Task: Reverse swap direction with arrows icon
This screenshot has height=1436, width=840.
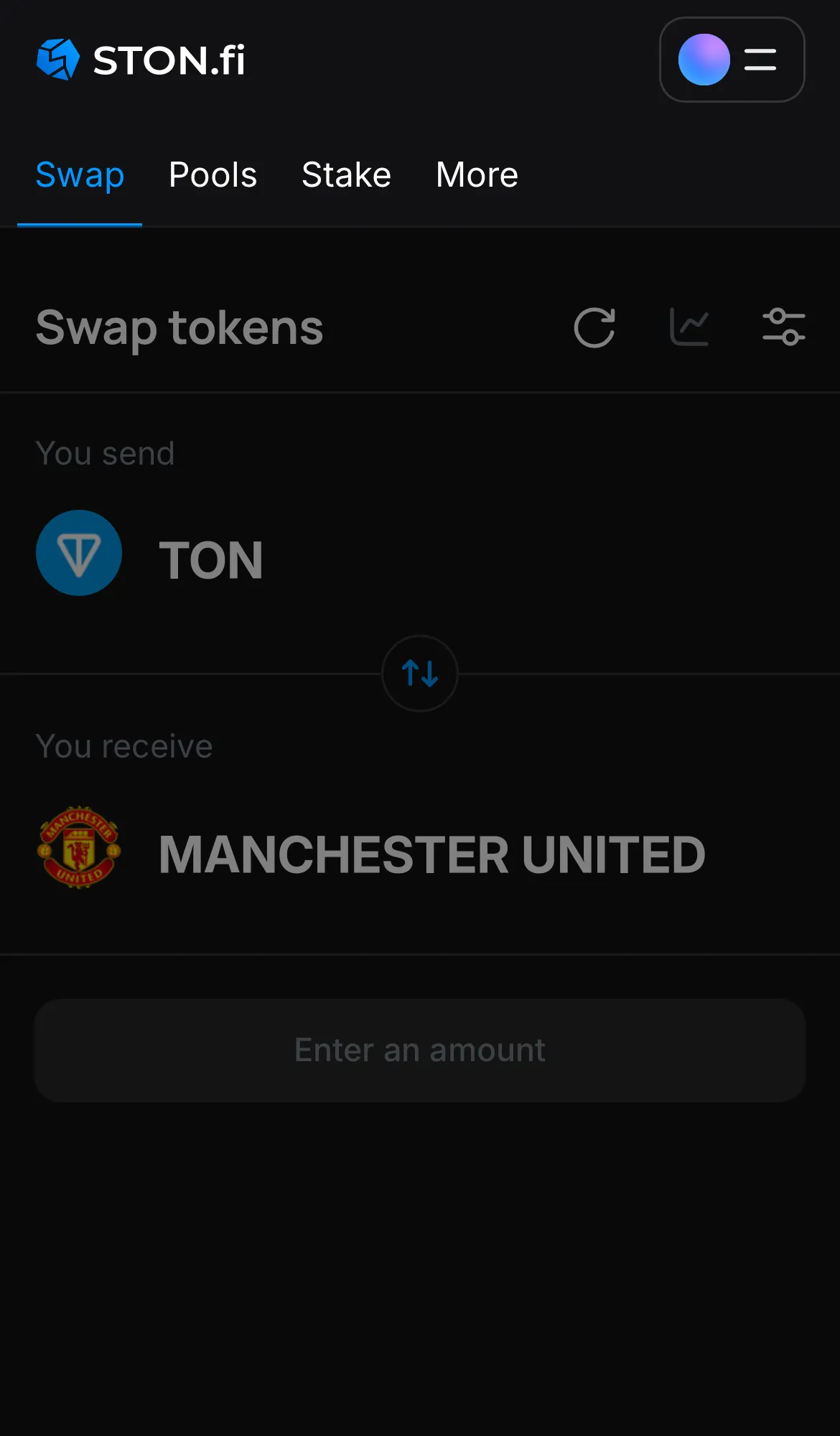Action: [419, 673]
